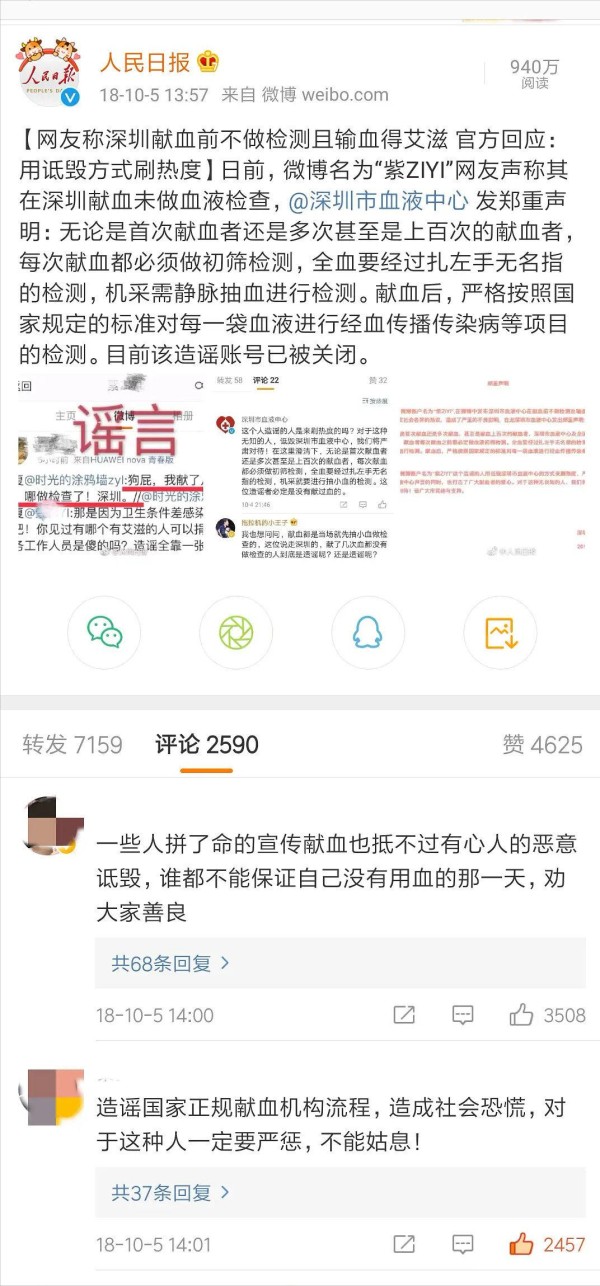Expand 共37条回复 replies
This screenshot has width=600, height=1286.
pos(171,1193)
